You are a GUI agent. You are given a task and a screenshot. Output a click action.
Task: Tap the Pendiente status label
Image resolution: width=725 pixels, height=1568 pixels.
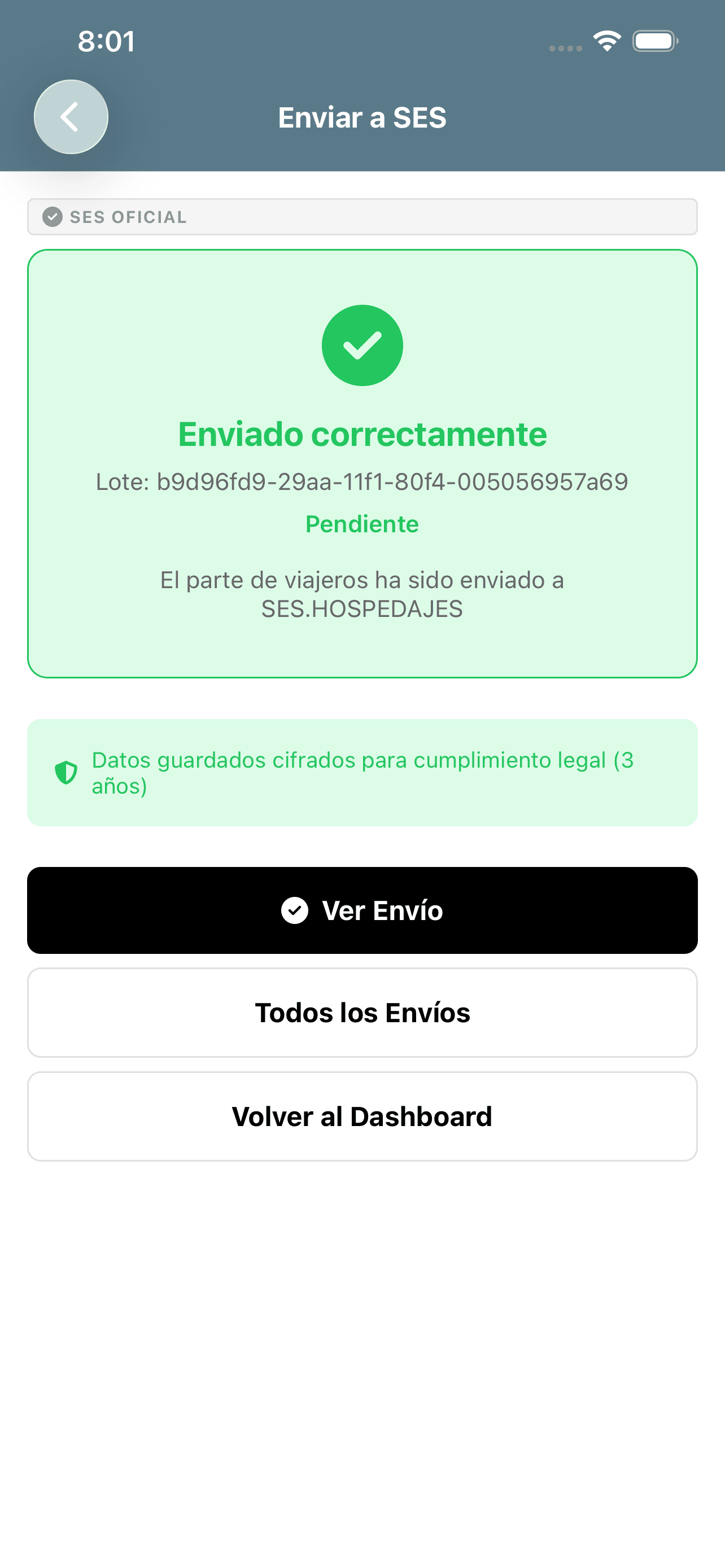coord(362,523)
